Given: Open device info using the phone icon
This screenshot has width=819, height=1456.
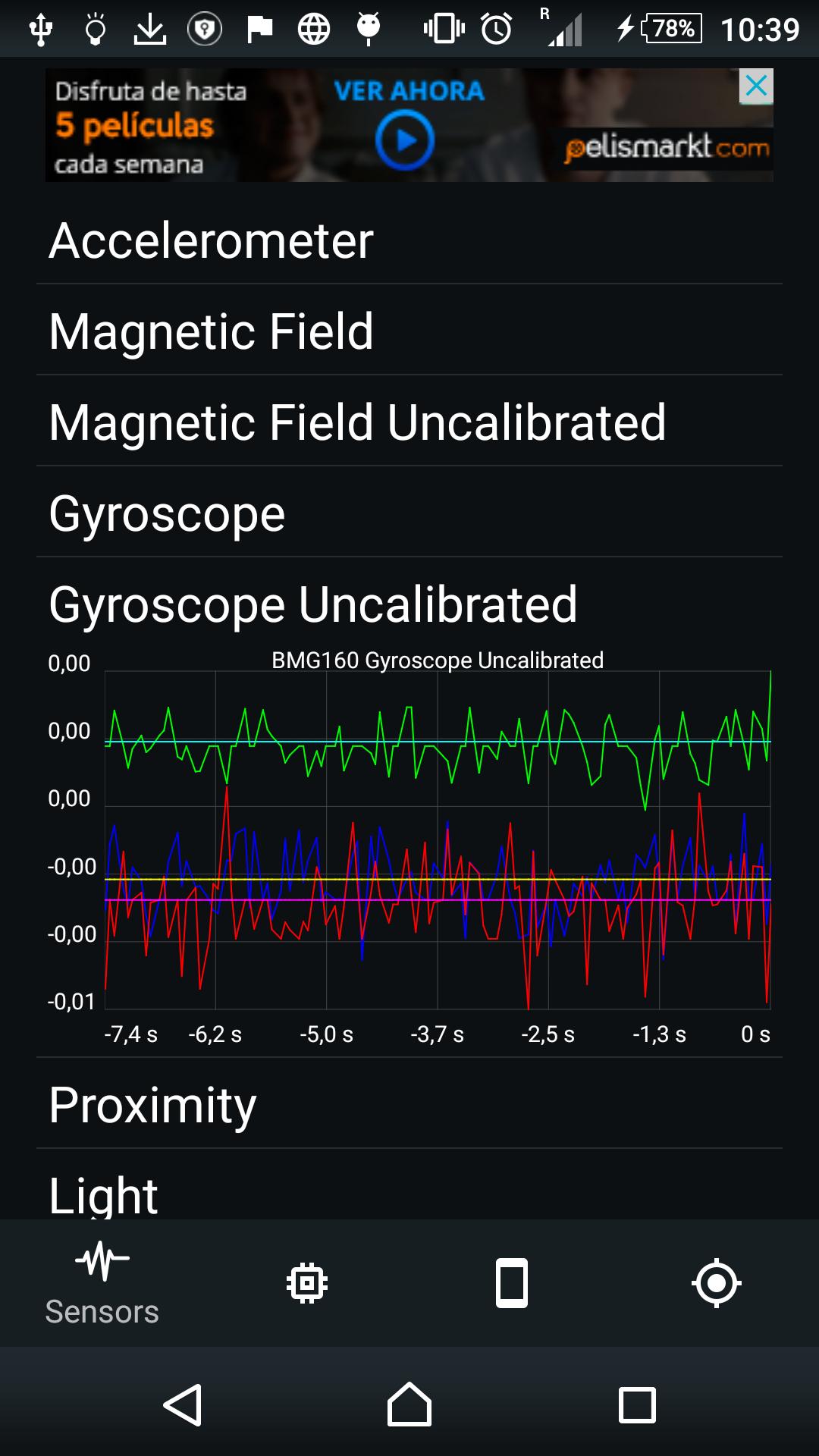Looking at the screenshot, I should point(512,1282).
